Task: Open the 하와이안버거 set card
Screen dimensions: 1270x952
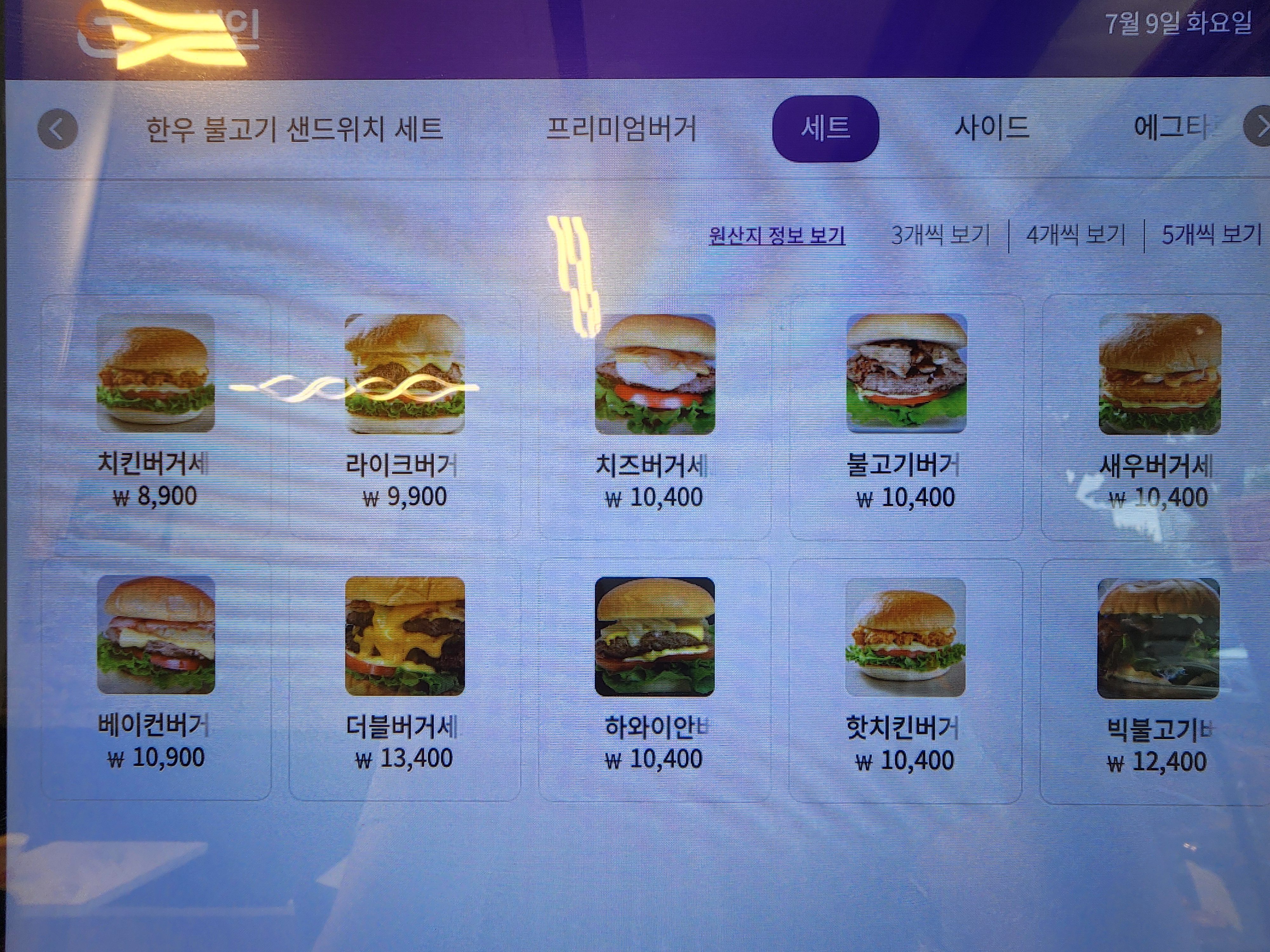Action: pyautogui.click(x=654, y=677)
